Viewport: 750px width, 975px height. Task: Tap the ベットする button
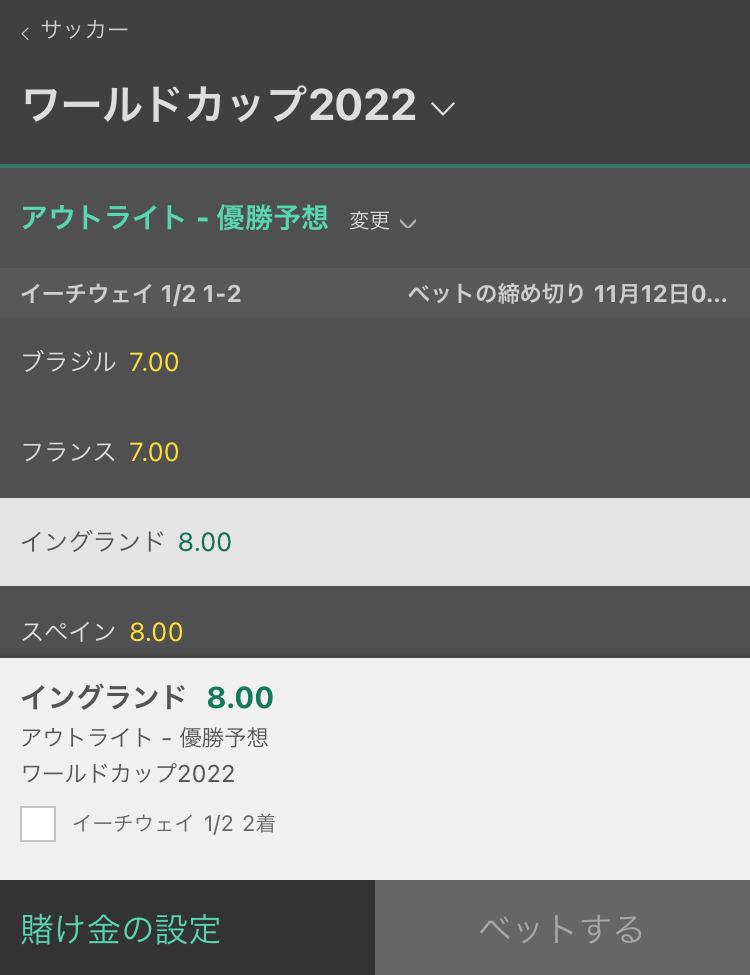562,929
